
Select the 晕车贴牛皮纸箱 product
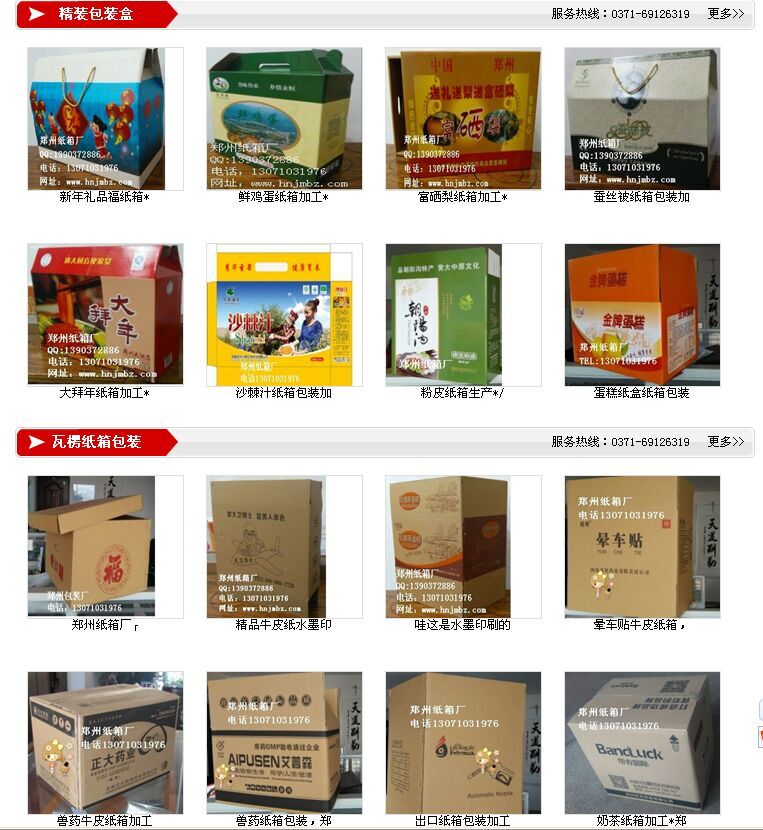[x=641, y=546]
